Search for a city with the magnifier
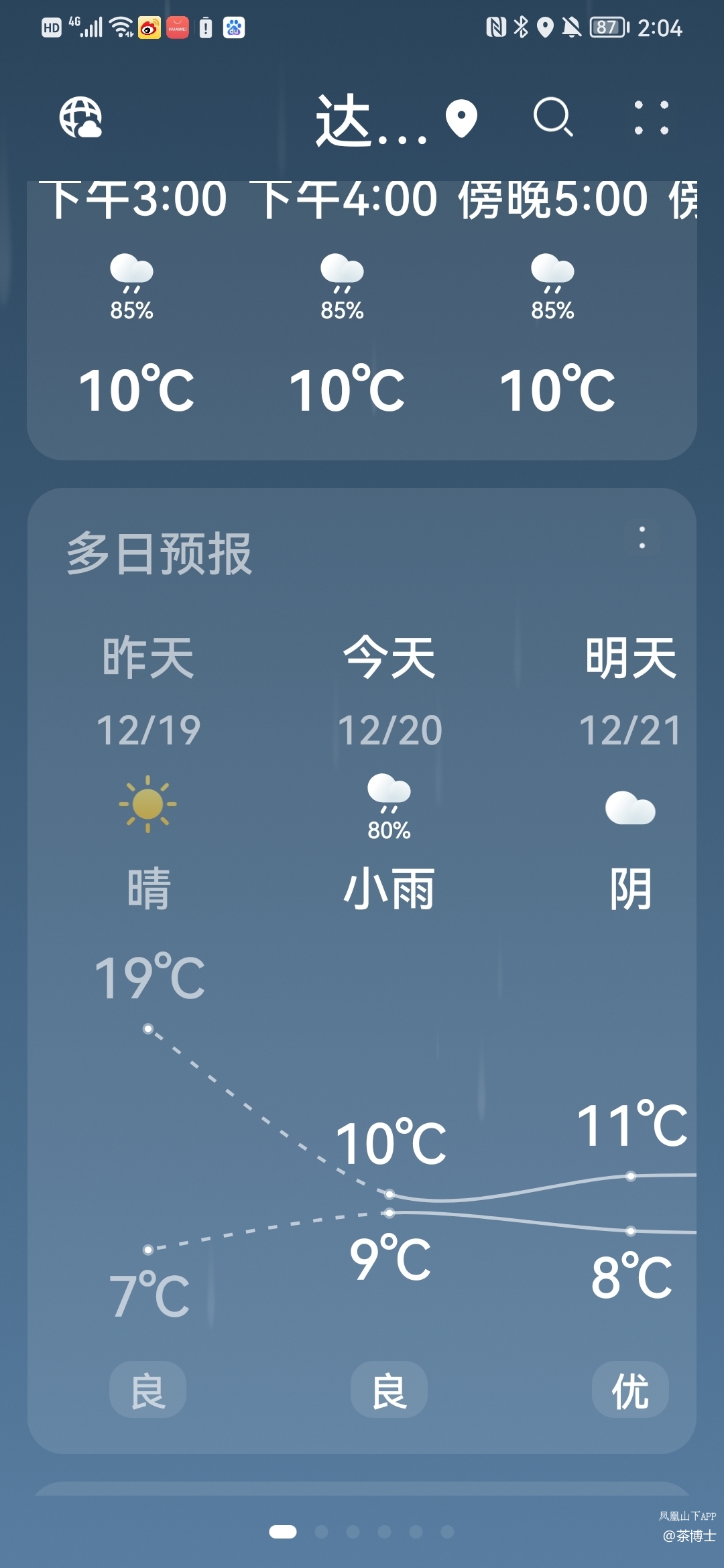The width and height of the screenshot is (724, 1568). coord(553,117)
